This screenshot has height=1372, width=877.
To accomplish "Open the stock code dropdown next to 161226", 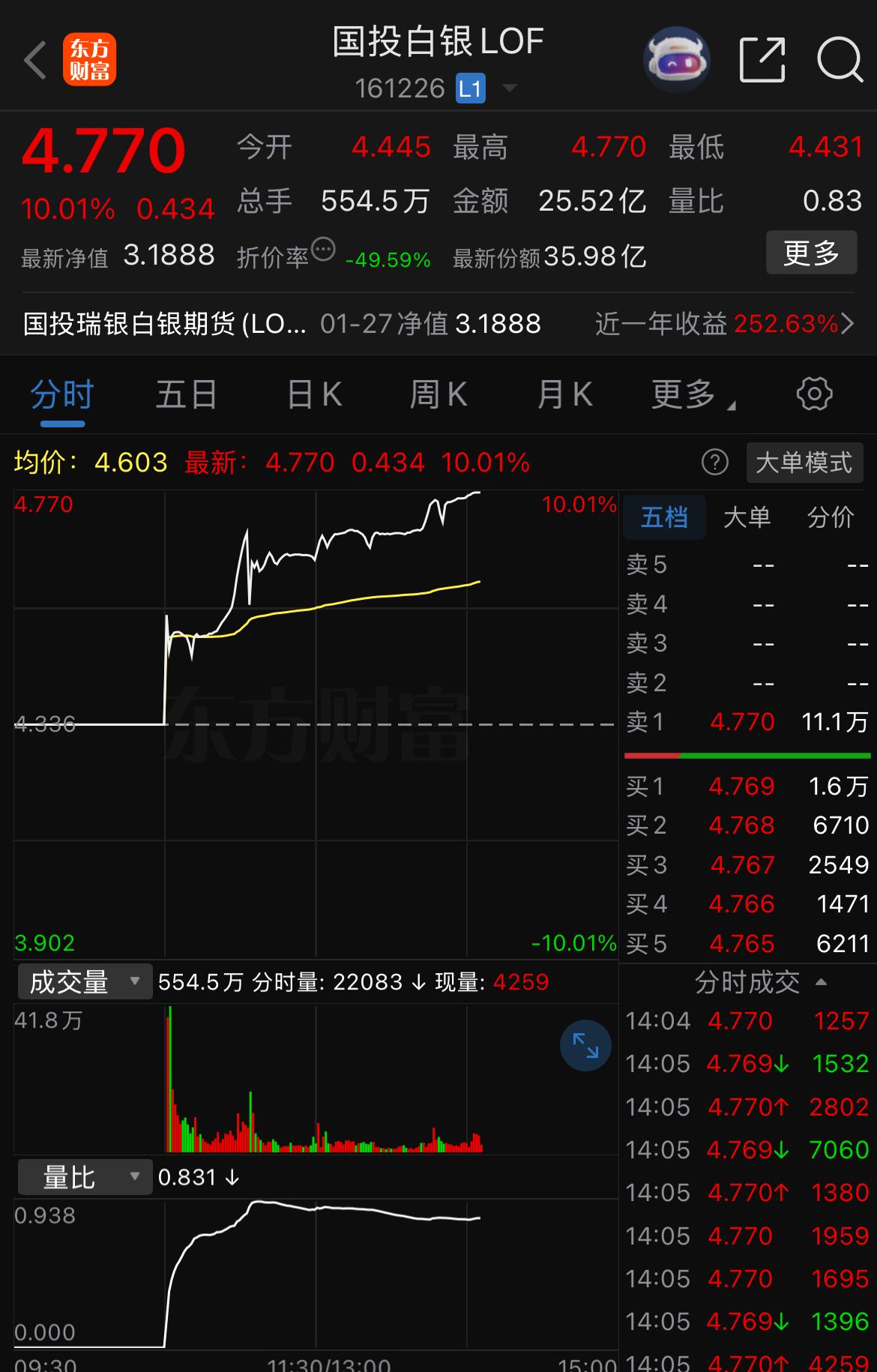I will (510, 88).
